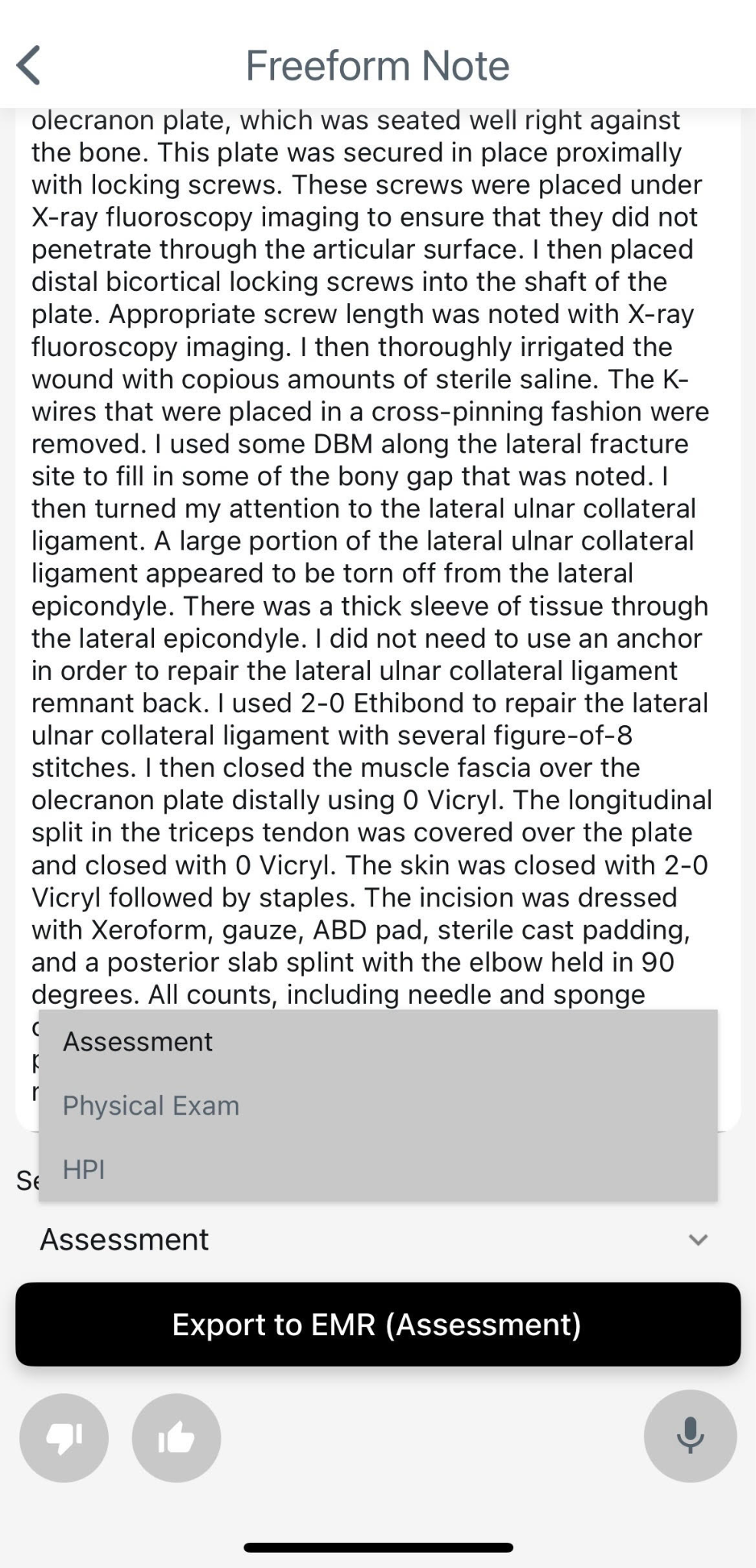Select Assessment in the dropdown list
Screen dimensions: 756x1568
[138, 1041]
